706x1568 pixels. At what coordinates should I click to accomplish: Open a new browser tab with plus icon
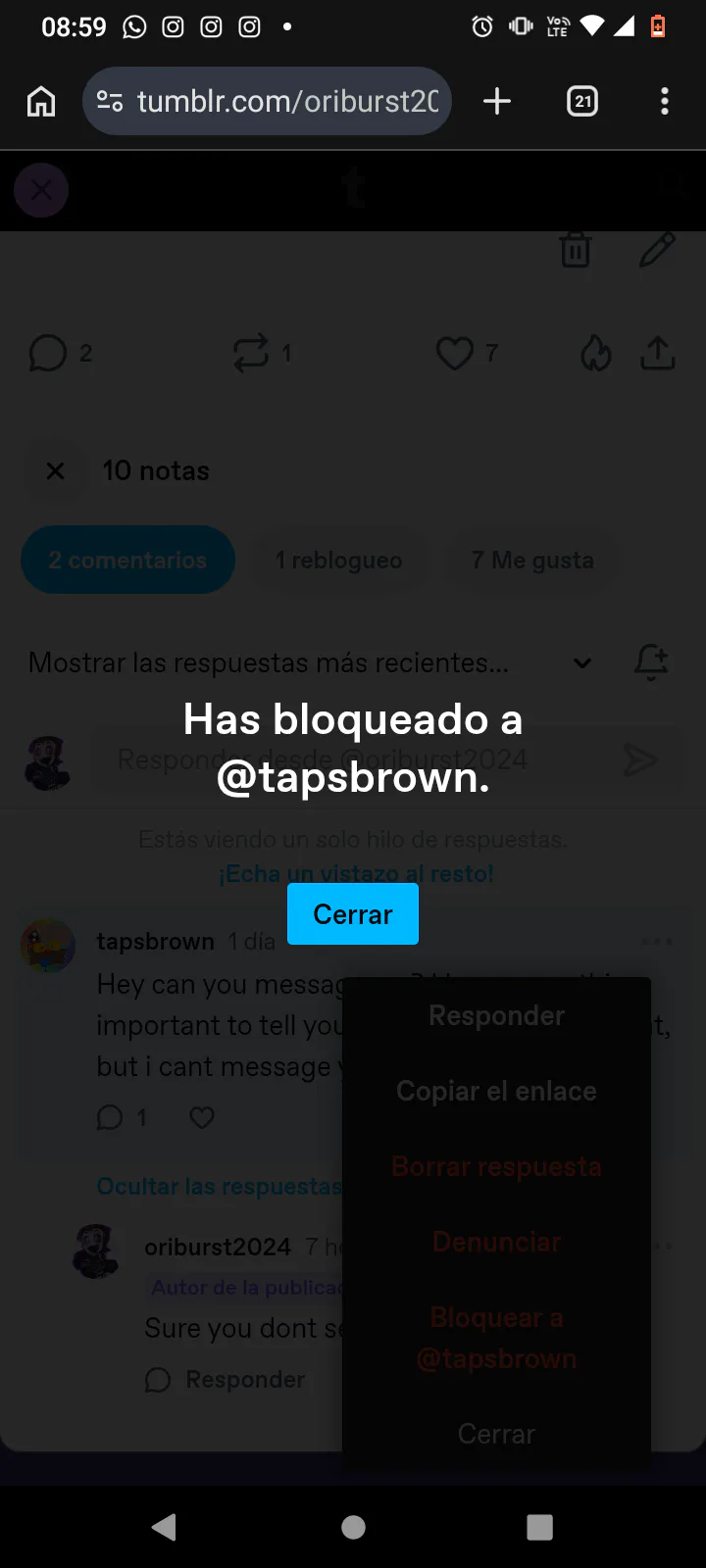[x=497, y=101]
